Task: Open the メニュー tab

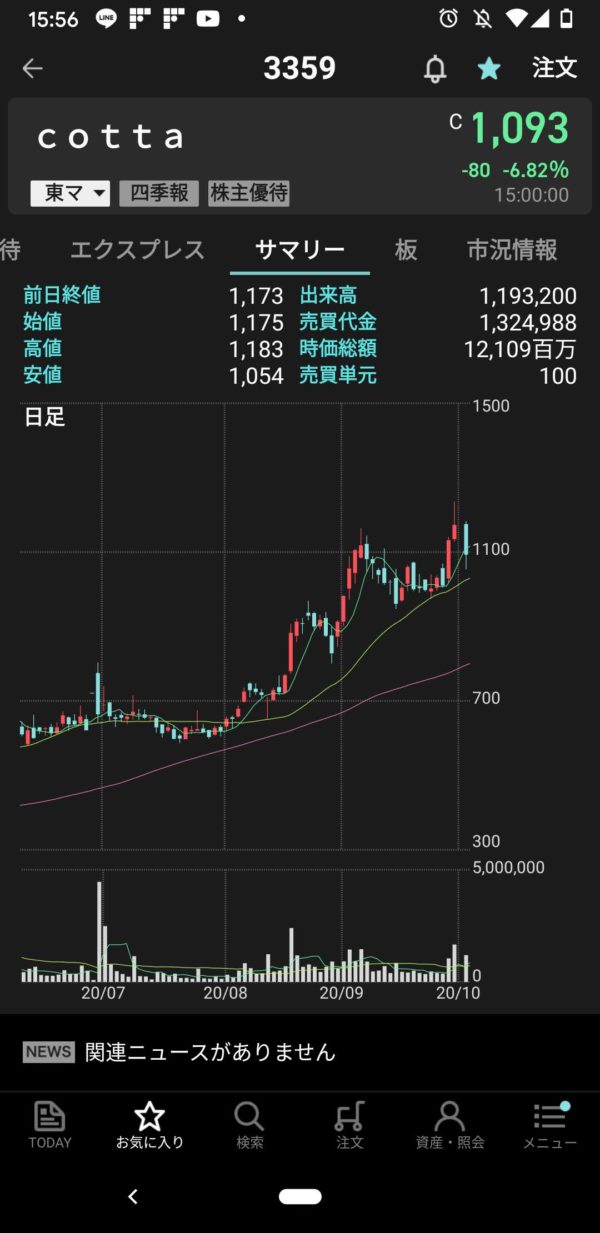Action: 550,1125
